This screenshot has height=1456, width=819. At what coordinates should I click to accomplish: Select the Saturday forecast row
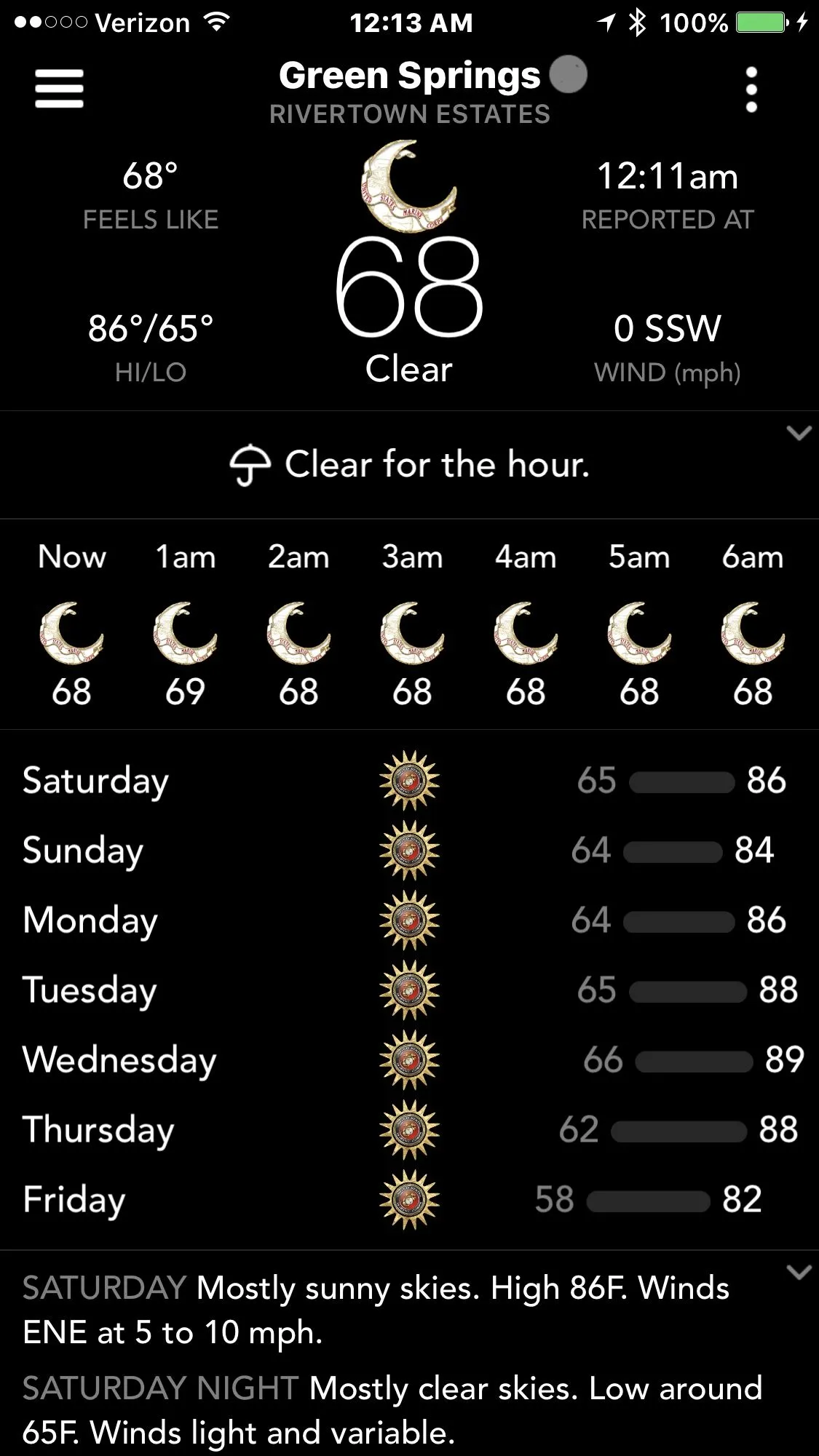click(409, 781)
